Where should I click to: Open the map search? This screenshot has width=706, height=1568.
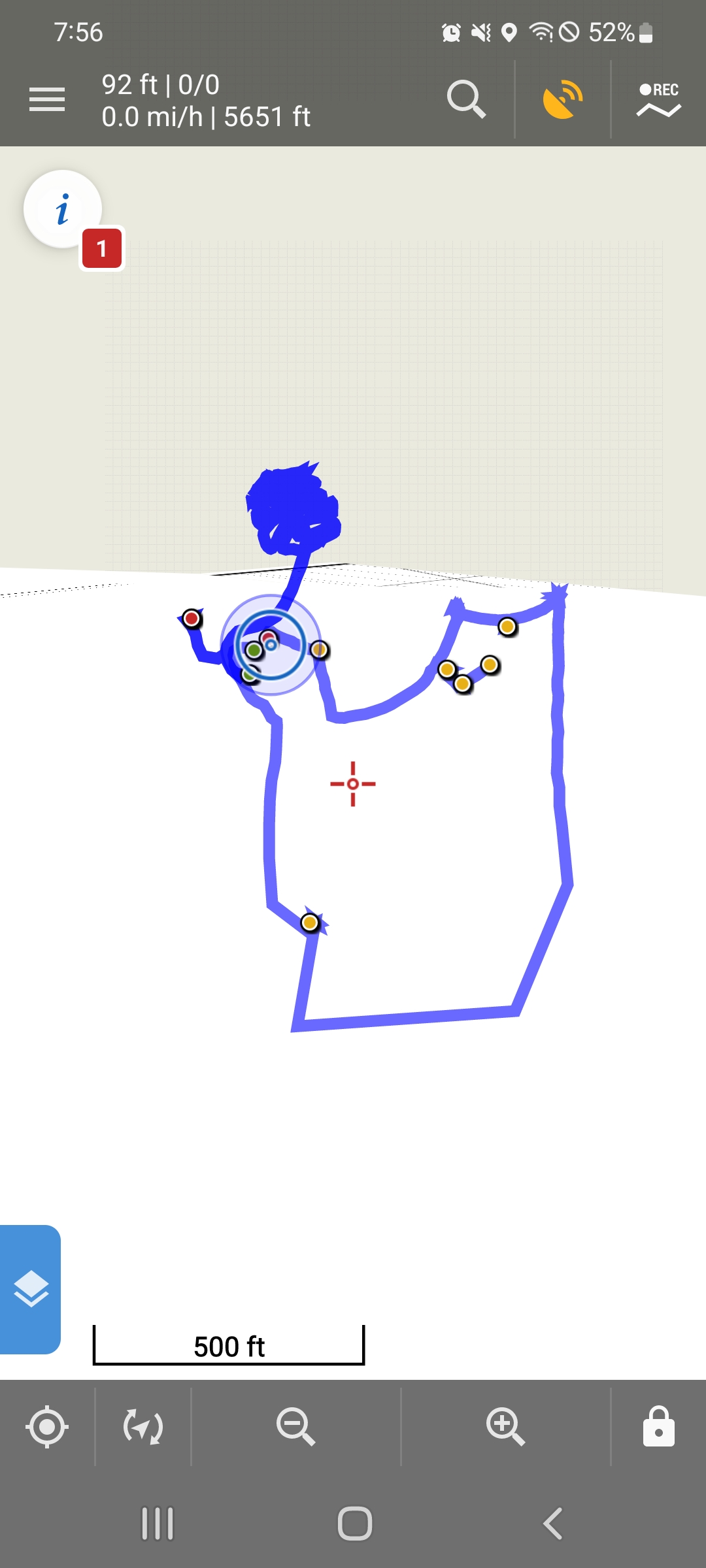466,99
